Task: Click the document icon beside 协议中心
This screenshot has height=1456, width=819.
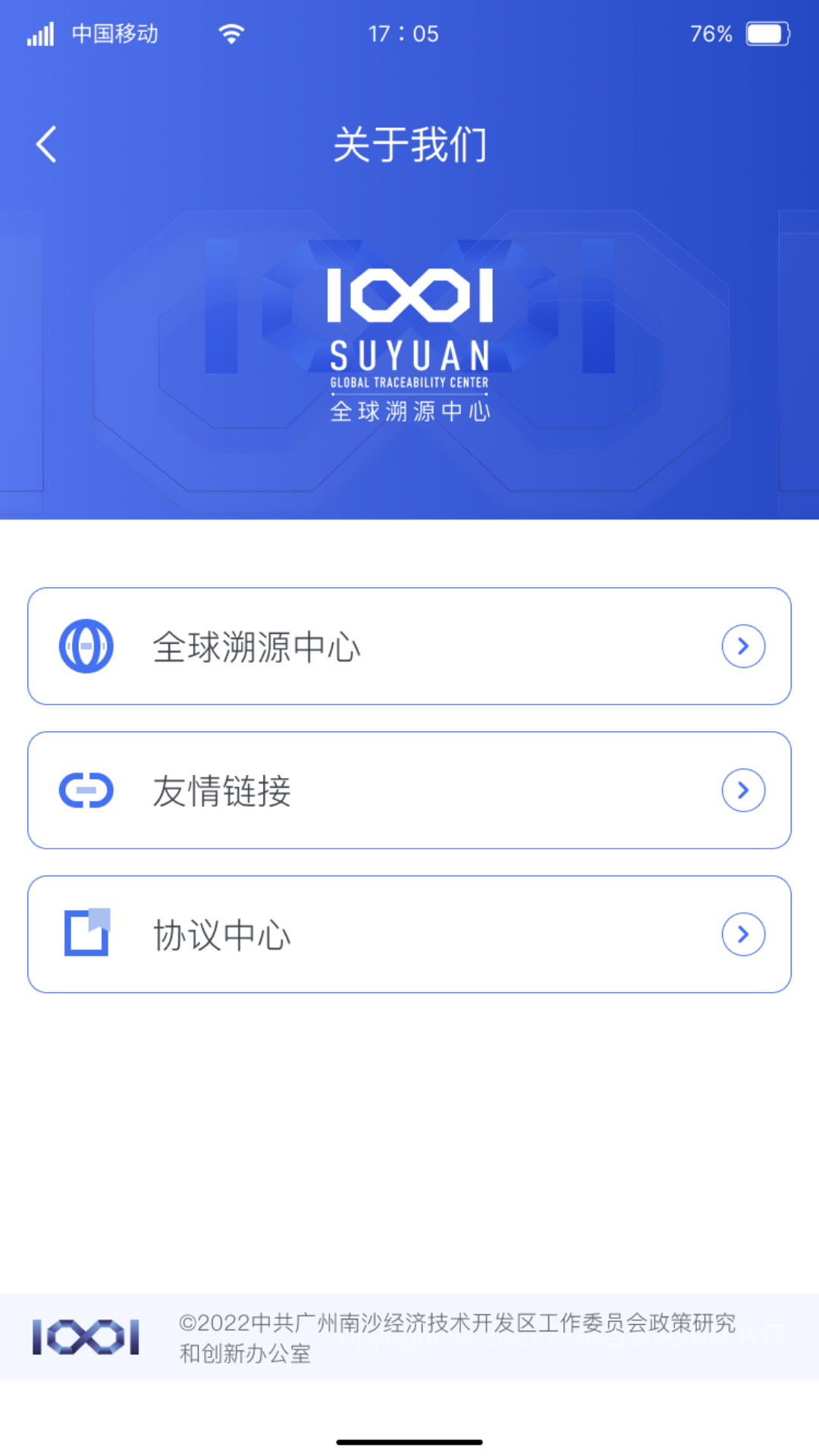Action: click(x=85, y=934)
